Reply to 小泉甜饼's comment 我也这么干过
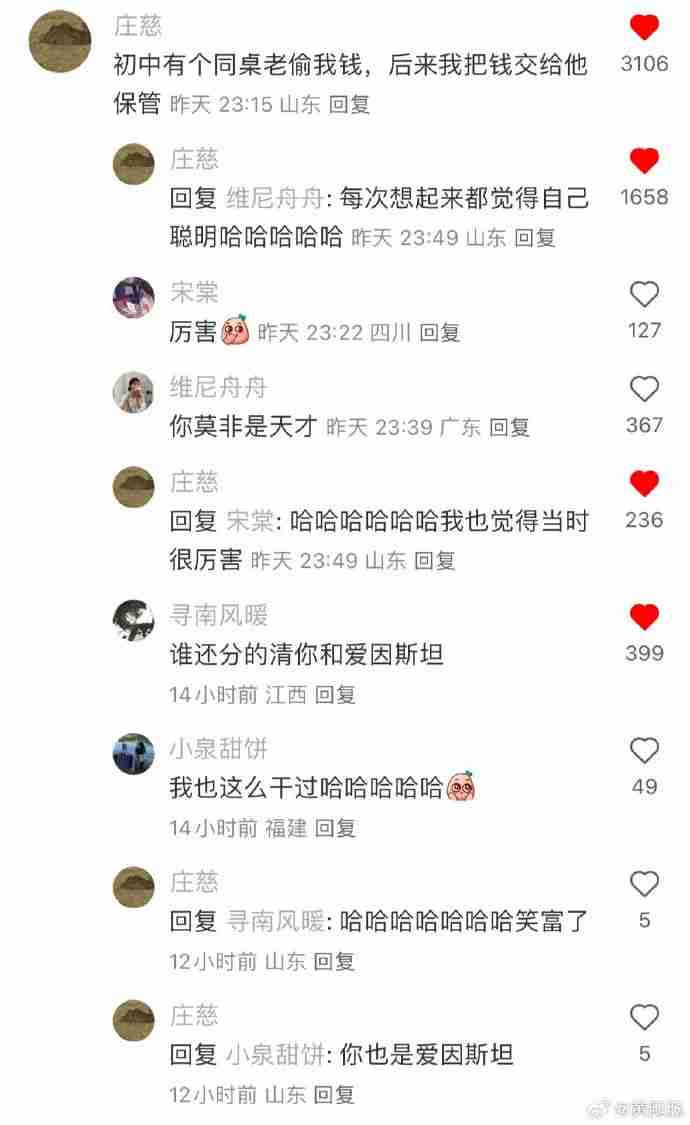 pos(335,828)
